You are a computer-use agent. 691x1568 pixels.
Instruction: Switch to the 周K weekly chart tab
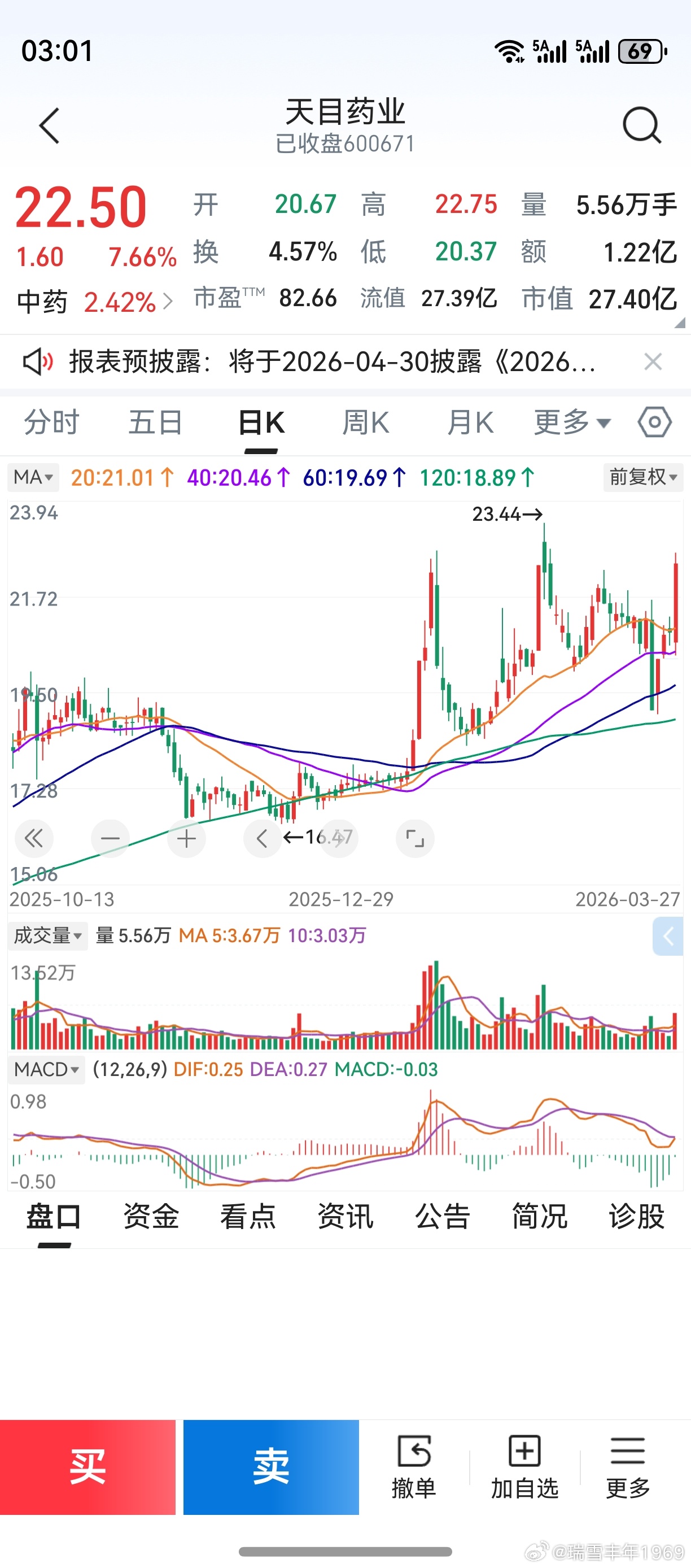[364, 423]
